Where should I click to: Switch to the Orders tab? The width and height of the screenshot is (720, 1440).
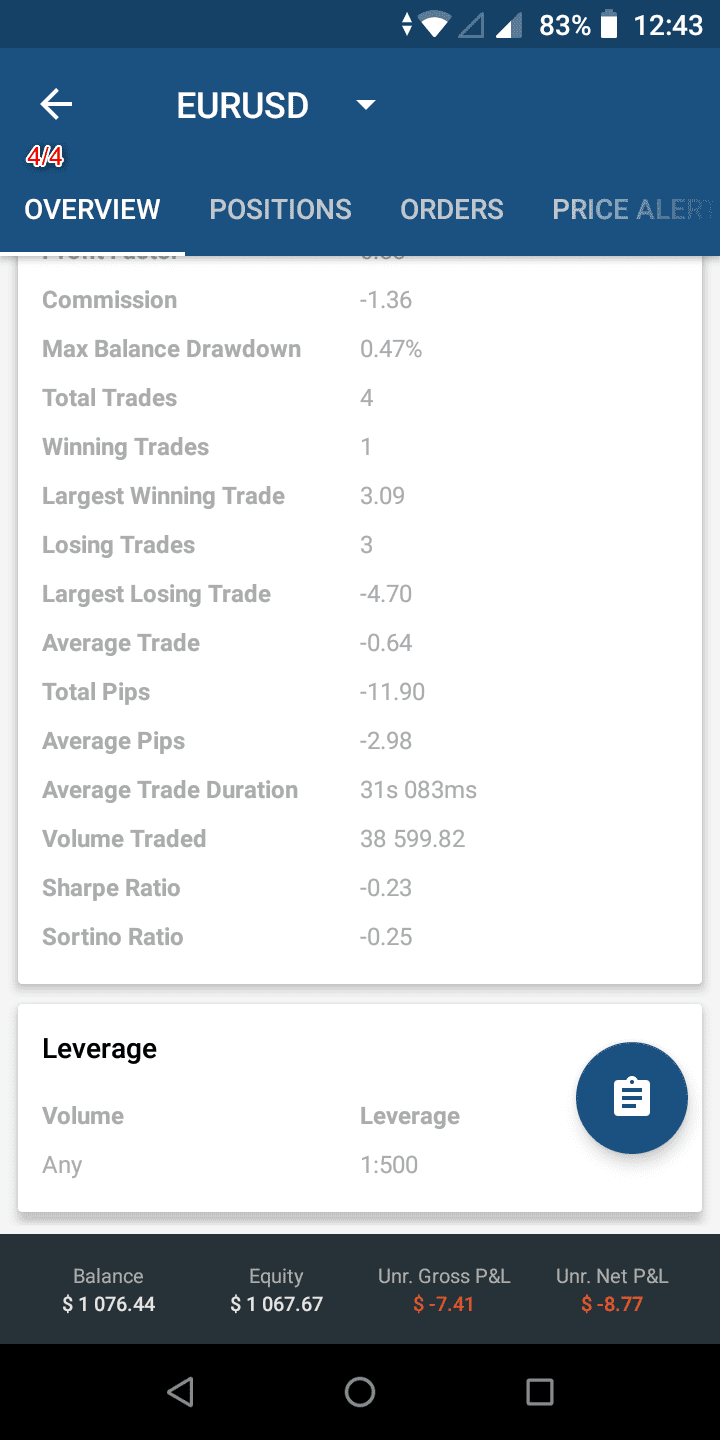point(452,209)
